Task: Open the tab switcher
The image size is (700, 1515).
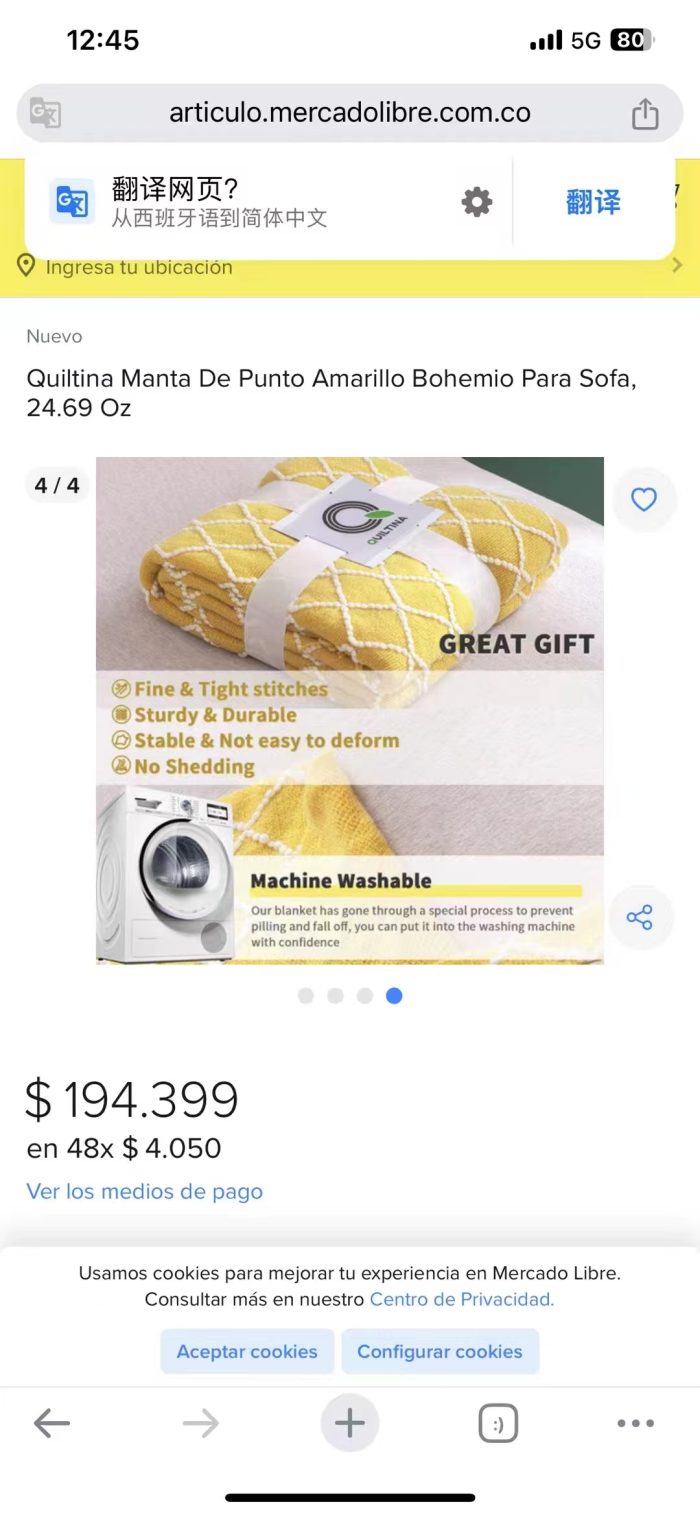Action: click(498, 1423)
